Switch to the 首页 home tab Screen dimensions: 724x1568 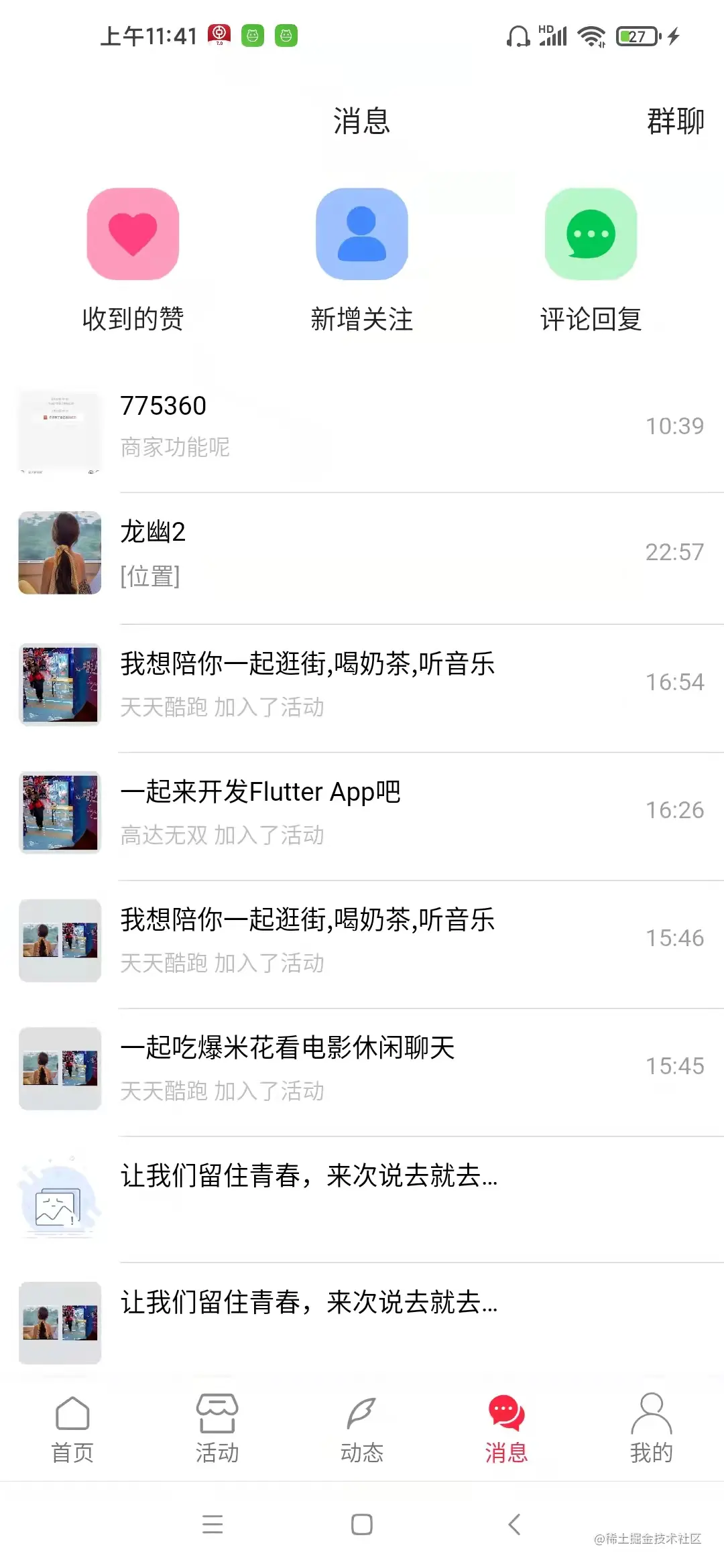[x=72, y=1427]
